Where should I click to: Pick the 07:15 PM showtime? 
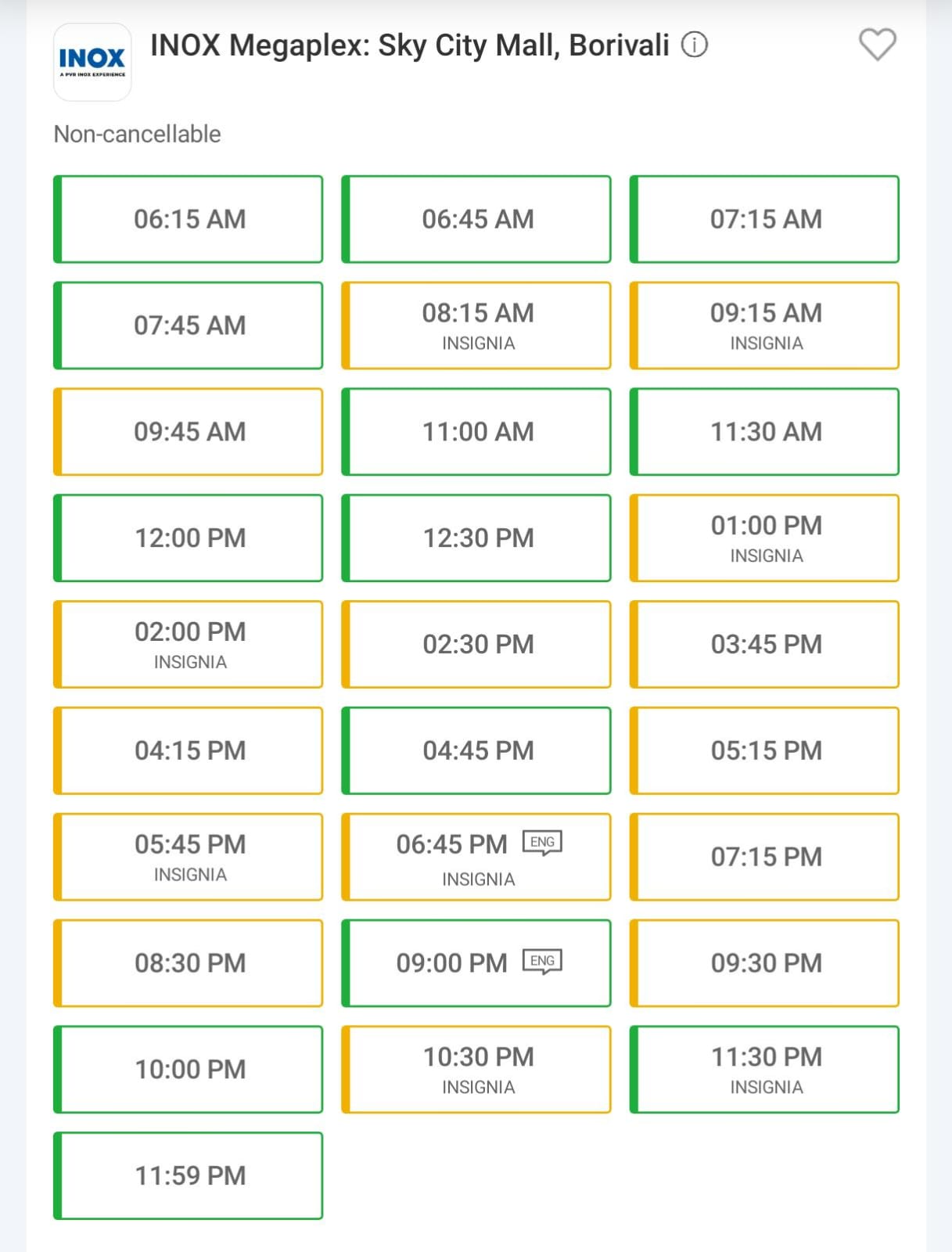click(x=765, y=857)
